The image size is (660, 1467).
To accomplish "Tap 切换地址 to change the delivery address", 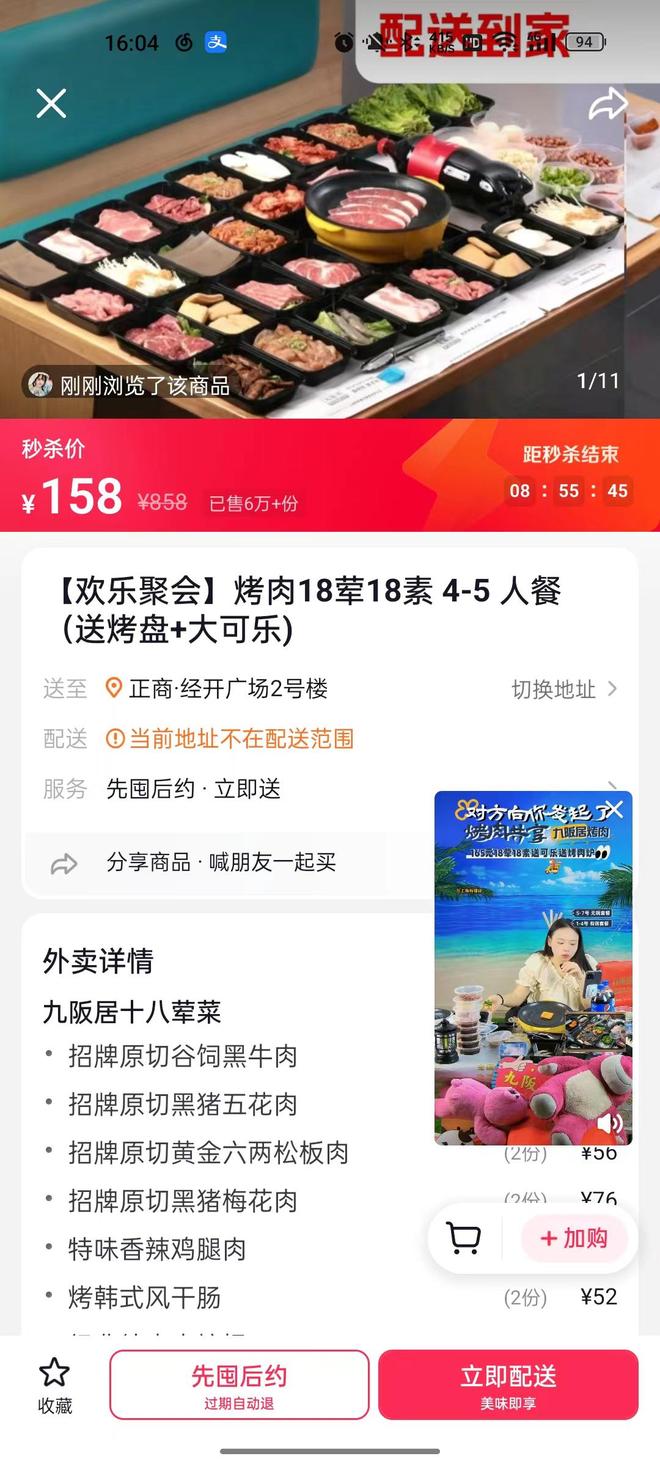I will point(564,689).
